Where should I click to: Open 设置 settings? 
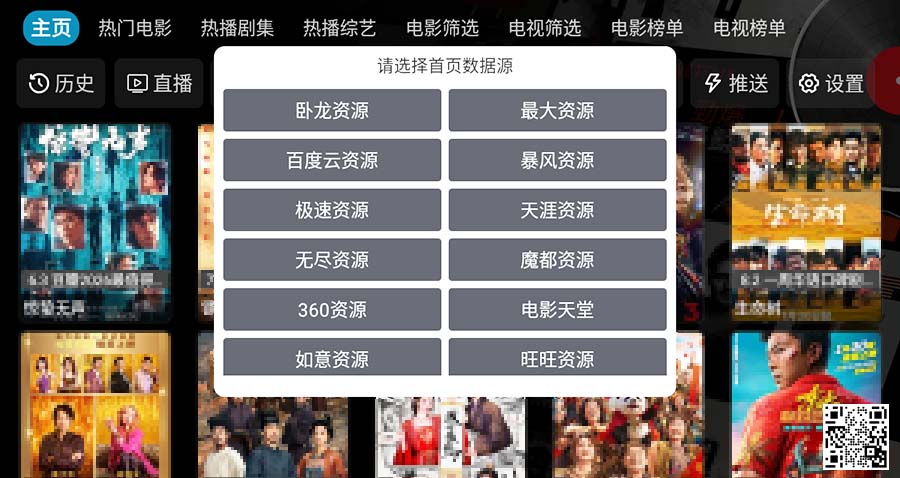832,83
